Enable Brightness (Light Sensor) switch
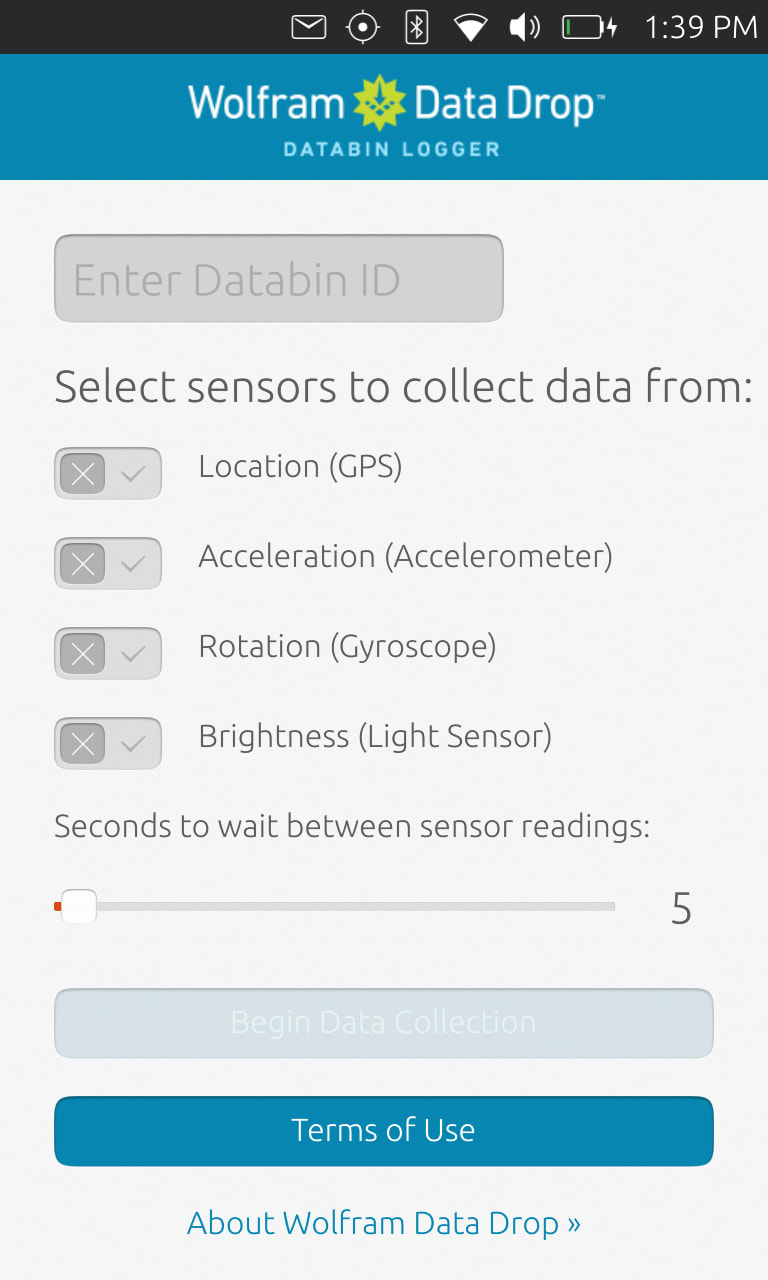 [108, 744]
